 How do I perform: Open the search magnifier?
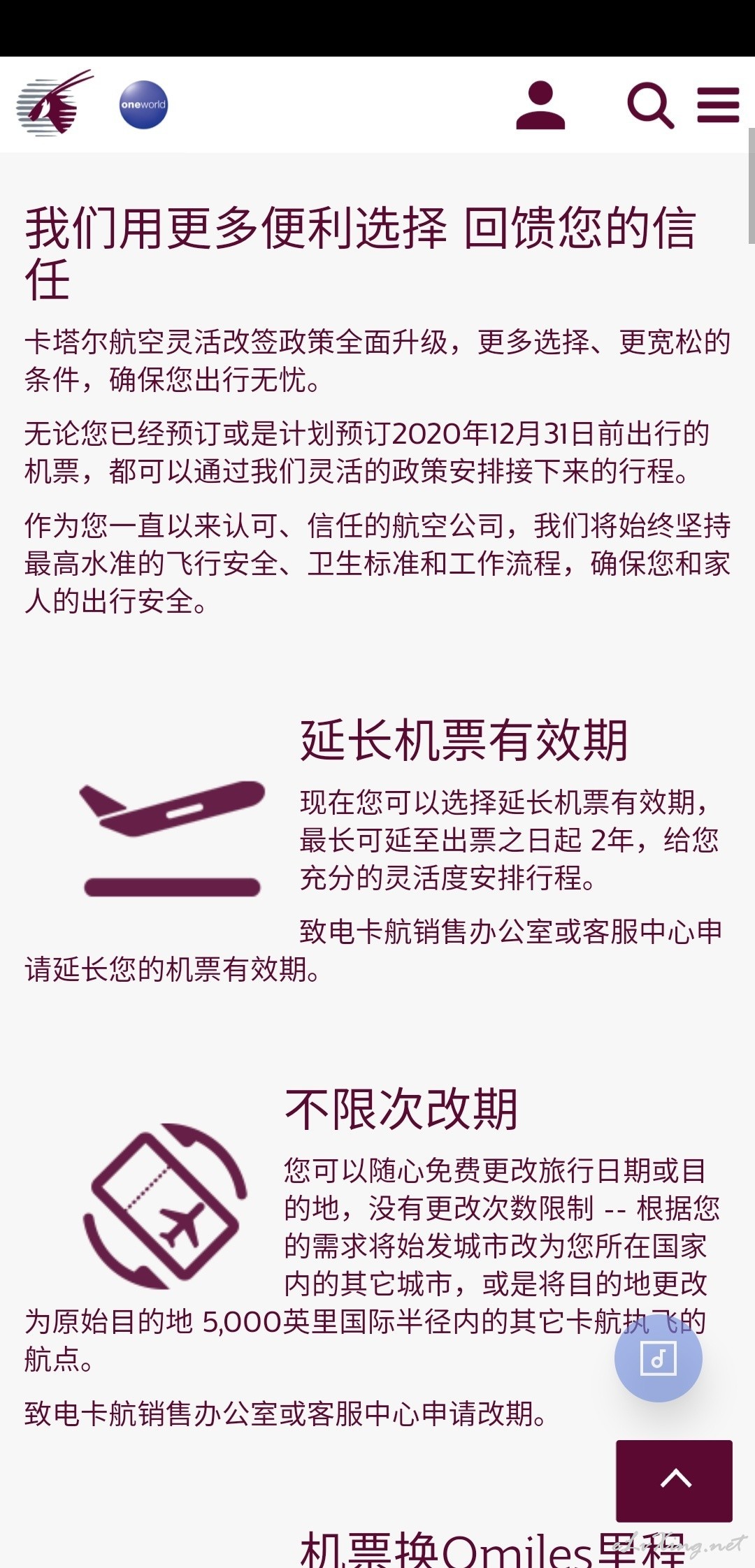650,106
